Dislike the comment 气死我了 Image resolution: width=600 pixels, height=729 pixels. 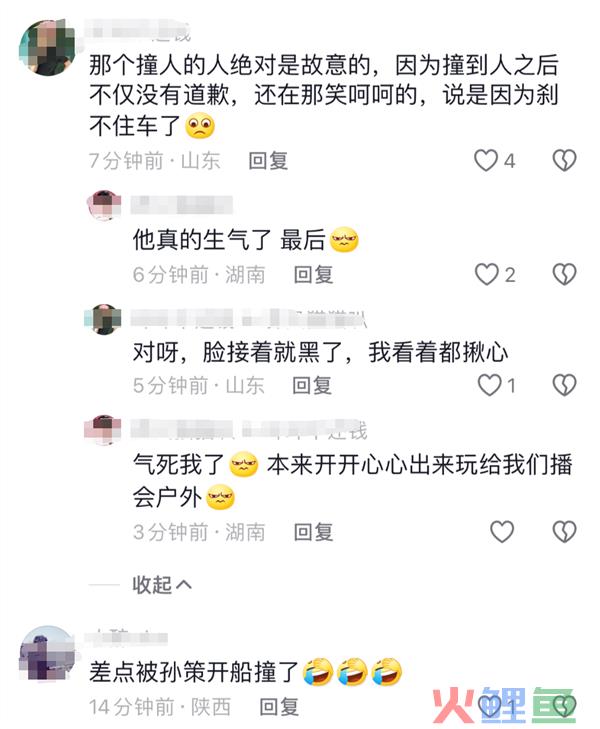564,532
